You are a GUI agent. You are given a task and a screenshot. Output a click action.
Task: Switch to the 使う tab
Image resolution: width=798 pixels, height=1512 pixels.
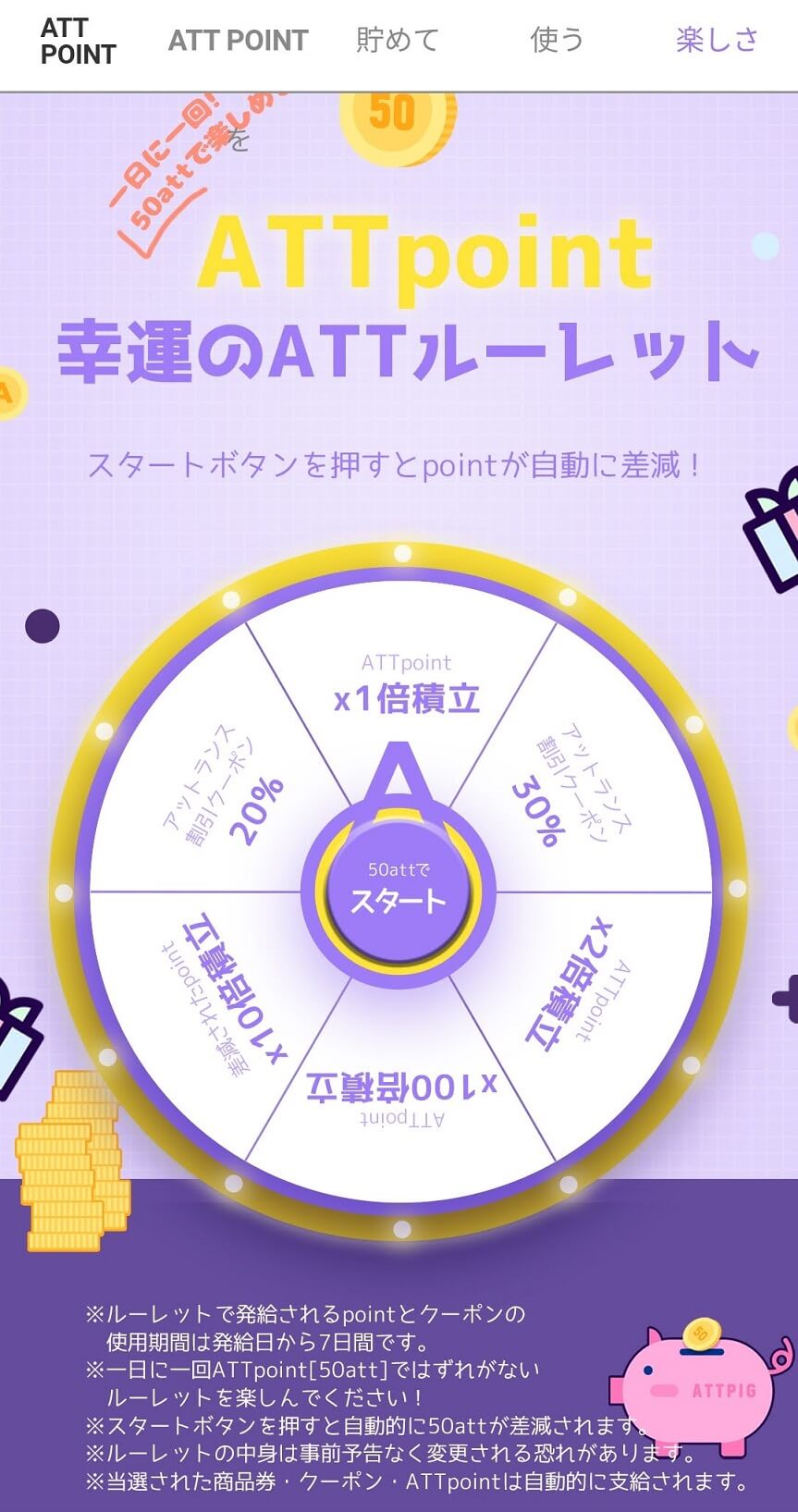point(557,40)
